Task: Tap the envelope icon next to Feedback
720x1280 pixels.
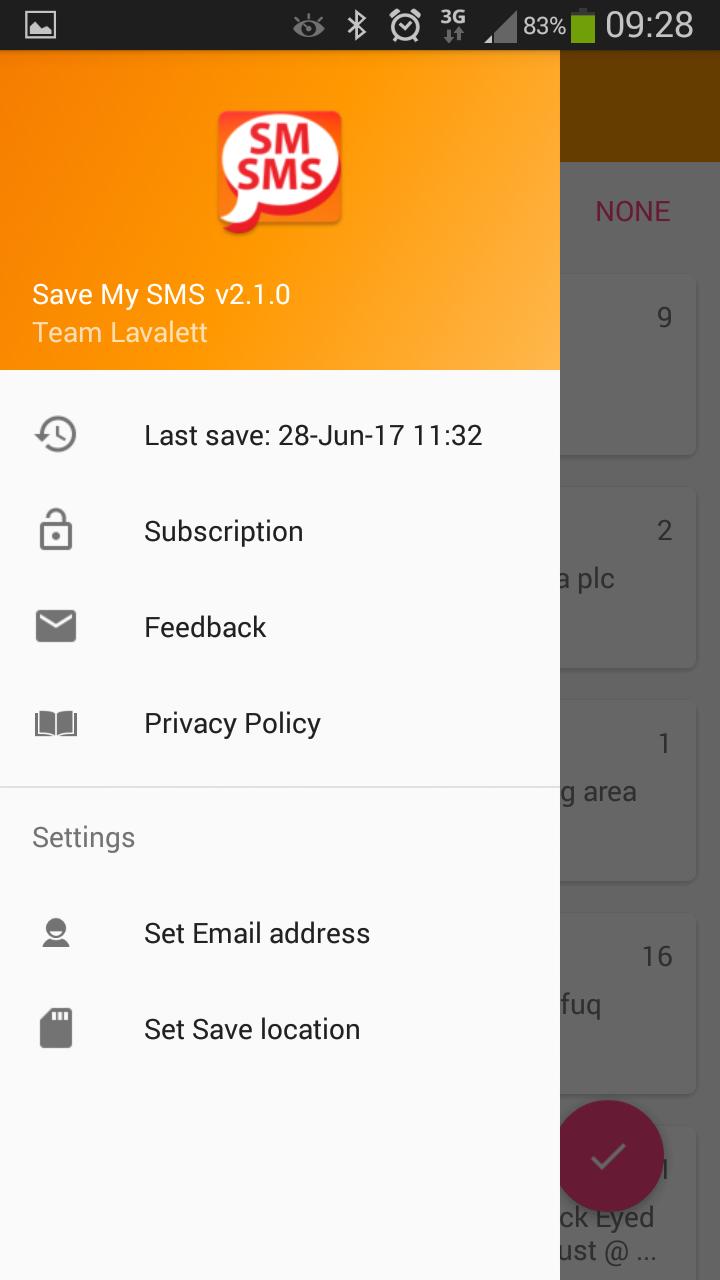Action: point(56,626)
